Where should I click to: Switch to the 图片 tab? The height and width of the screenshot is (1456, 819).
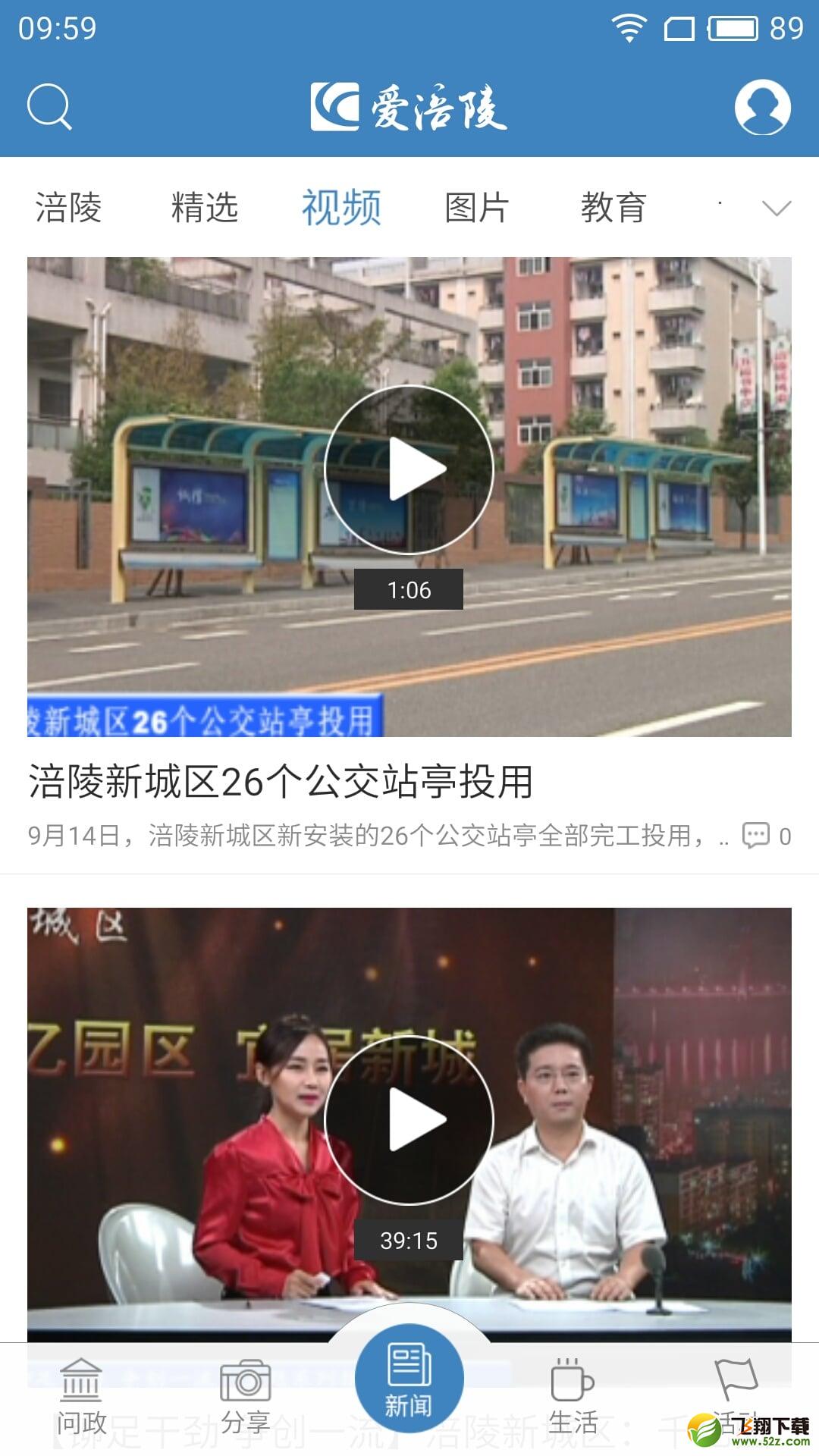tap(477, 208)
